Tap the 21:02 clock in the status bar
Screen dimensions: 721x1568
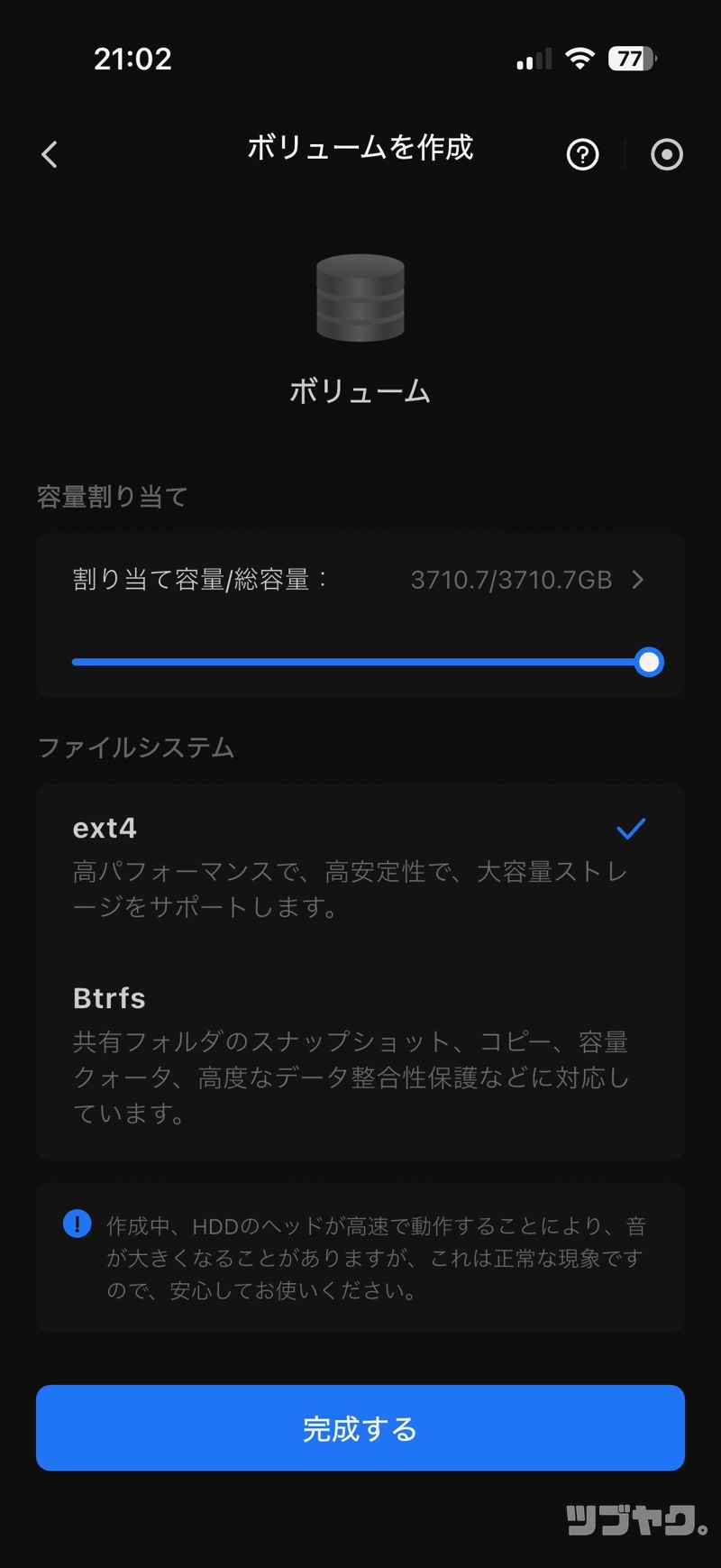[x=133, y=58]
